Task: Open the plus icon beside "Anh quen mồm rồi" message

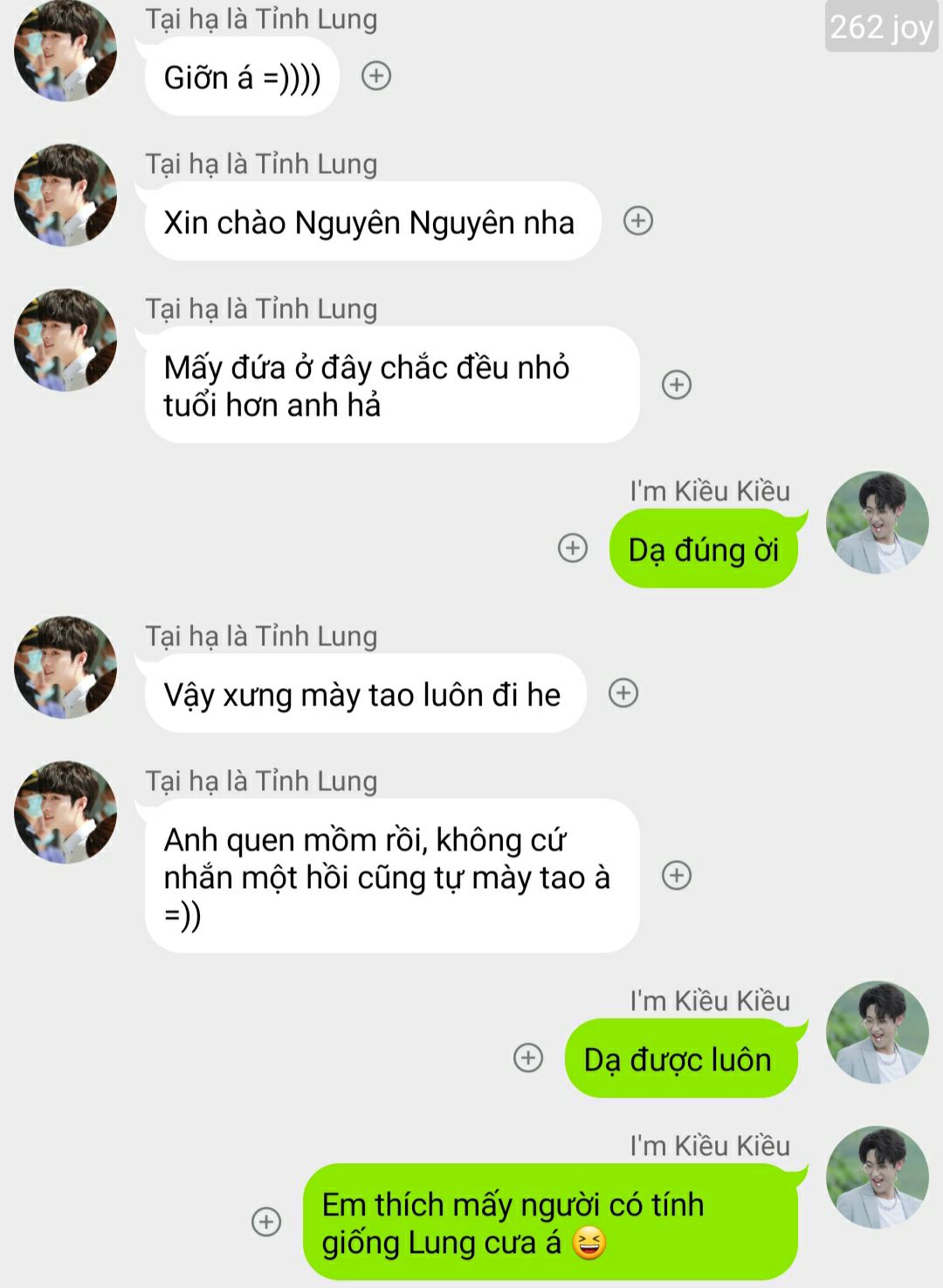Action: coord(677,875)
